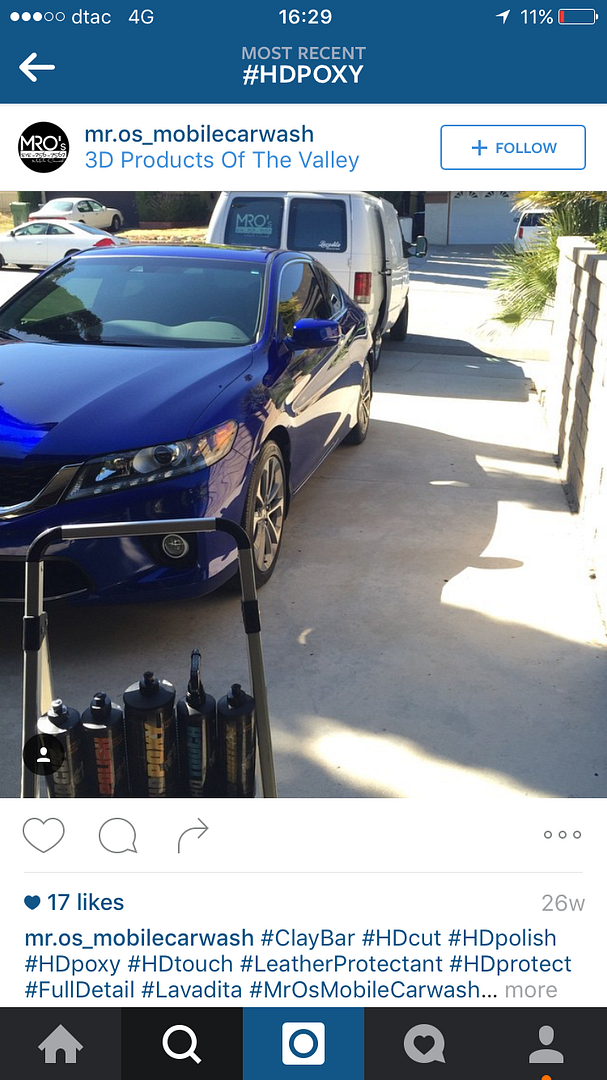The height and width of the screenshot is (1080, 607).
Task: Like this post with the heart icon
Action: (43, 835)
